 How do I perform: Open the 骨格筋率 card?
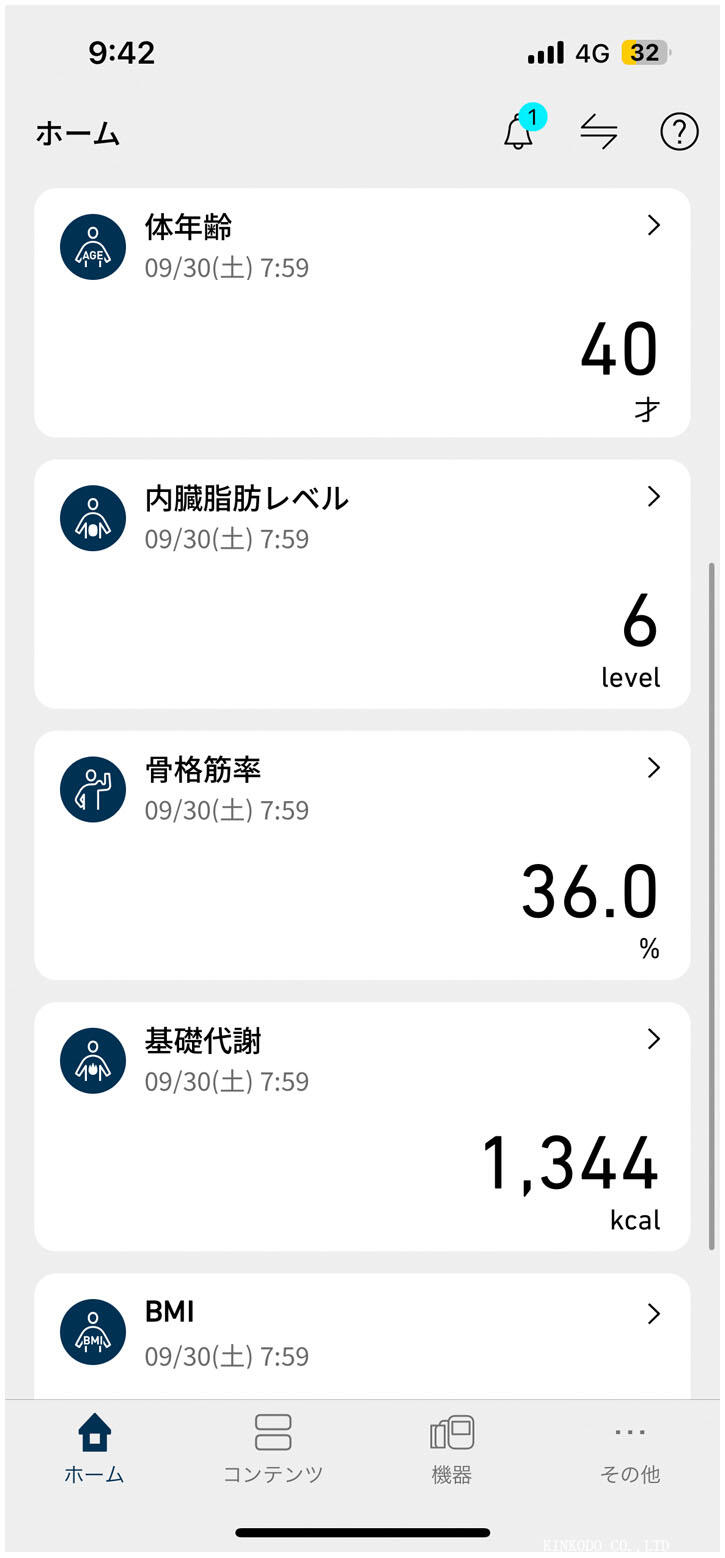[362, 855]
